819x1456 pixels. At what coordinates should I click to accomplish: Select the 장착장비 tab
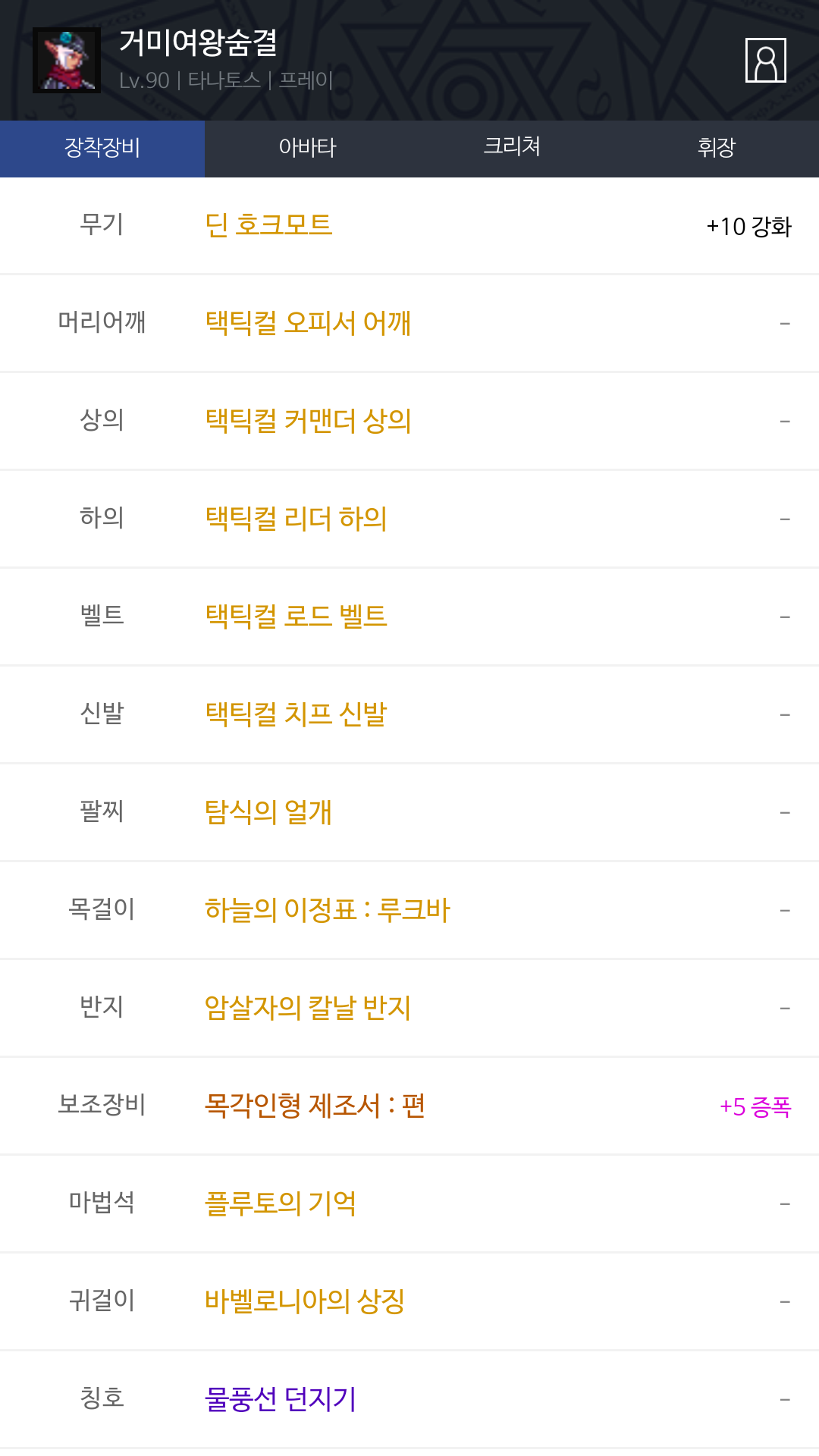(102, 148)
